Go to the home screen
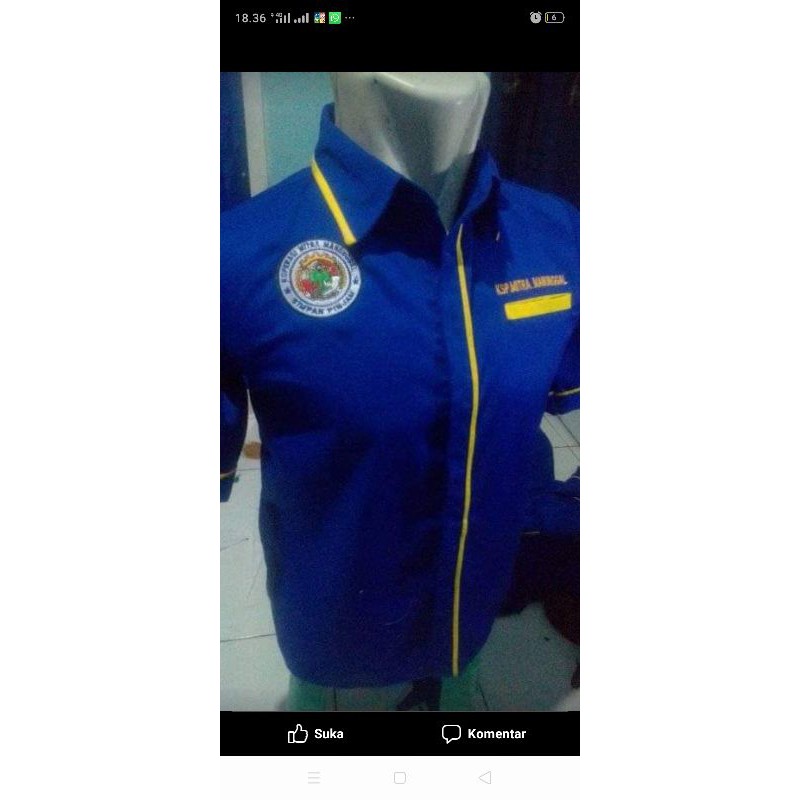The image size is (800, 800). tap(400, 777)
